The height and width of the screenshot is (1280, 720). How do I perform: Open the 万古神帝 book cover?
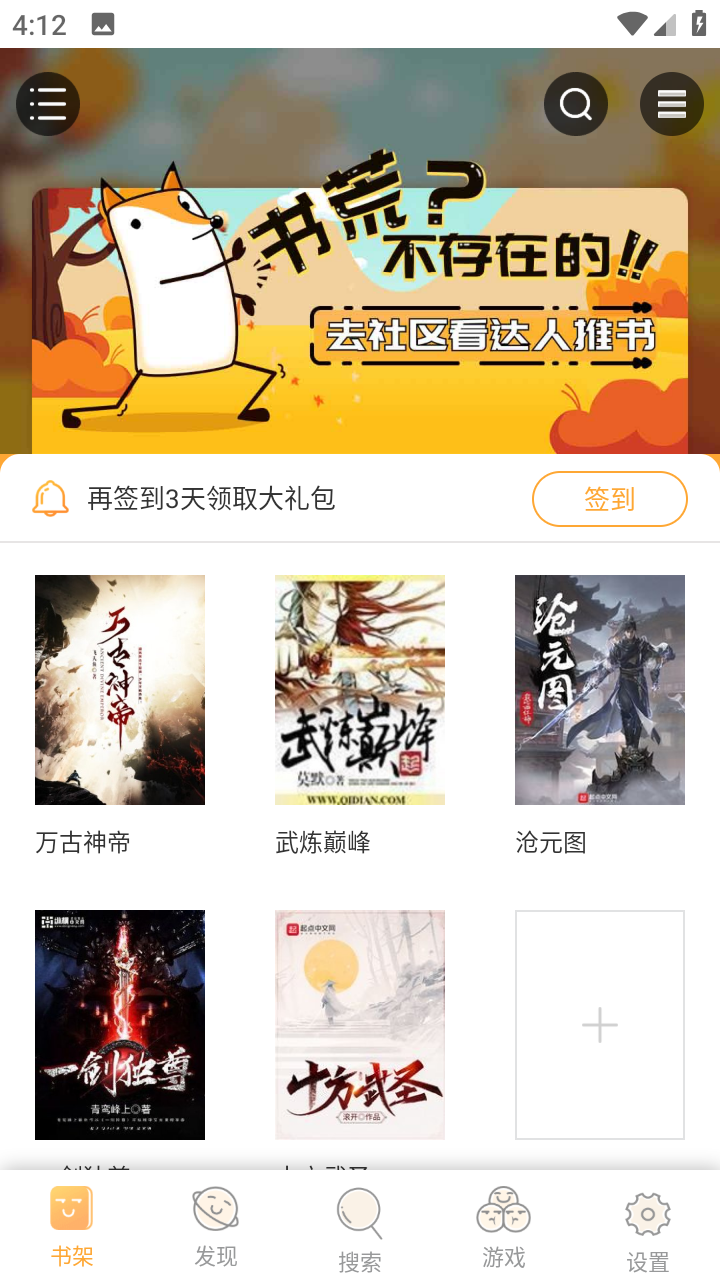pos(120,689)
